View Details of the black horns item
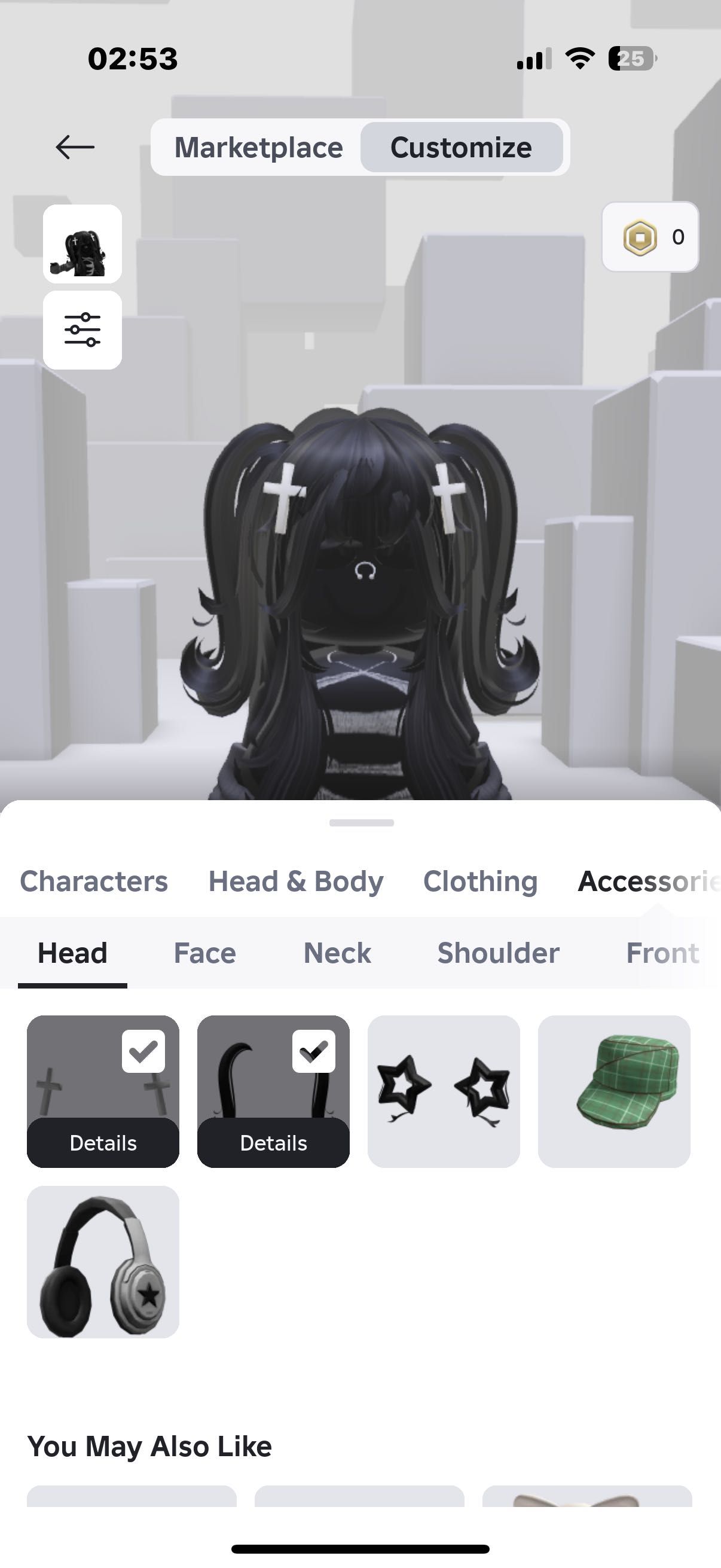The width and height of the screenshot is (721, 1568). (273, 1143)
